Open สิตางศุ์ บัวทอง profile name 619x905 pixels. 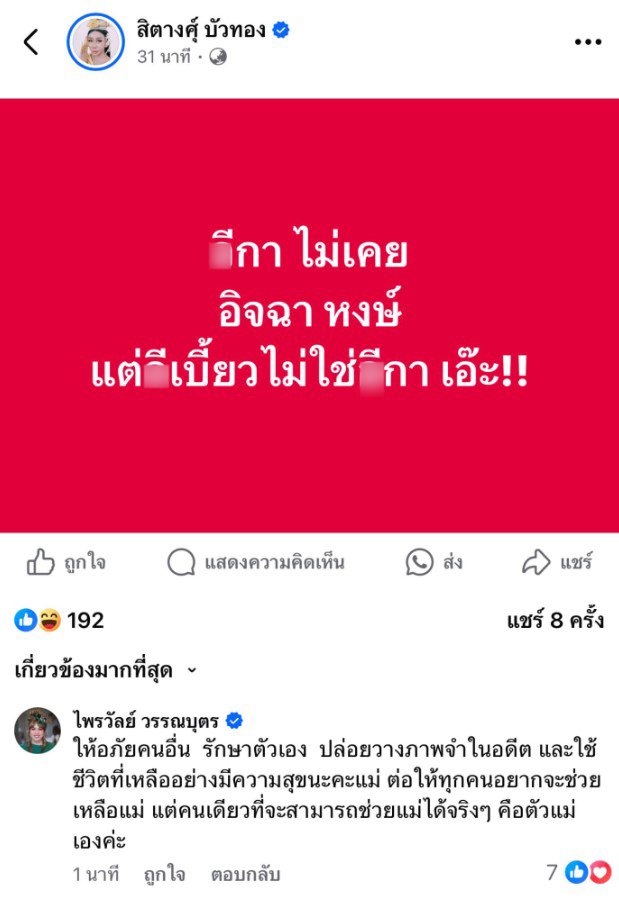[201, 29]
